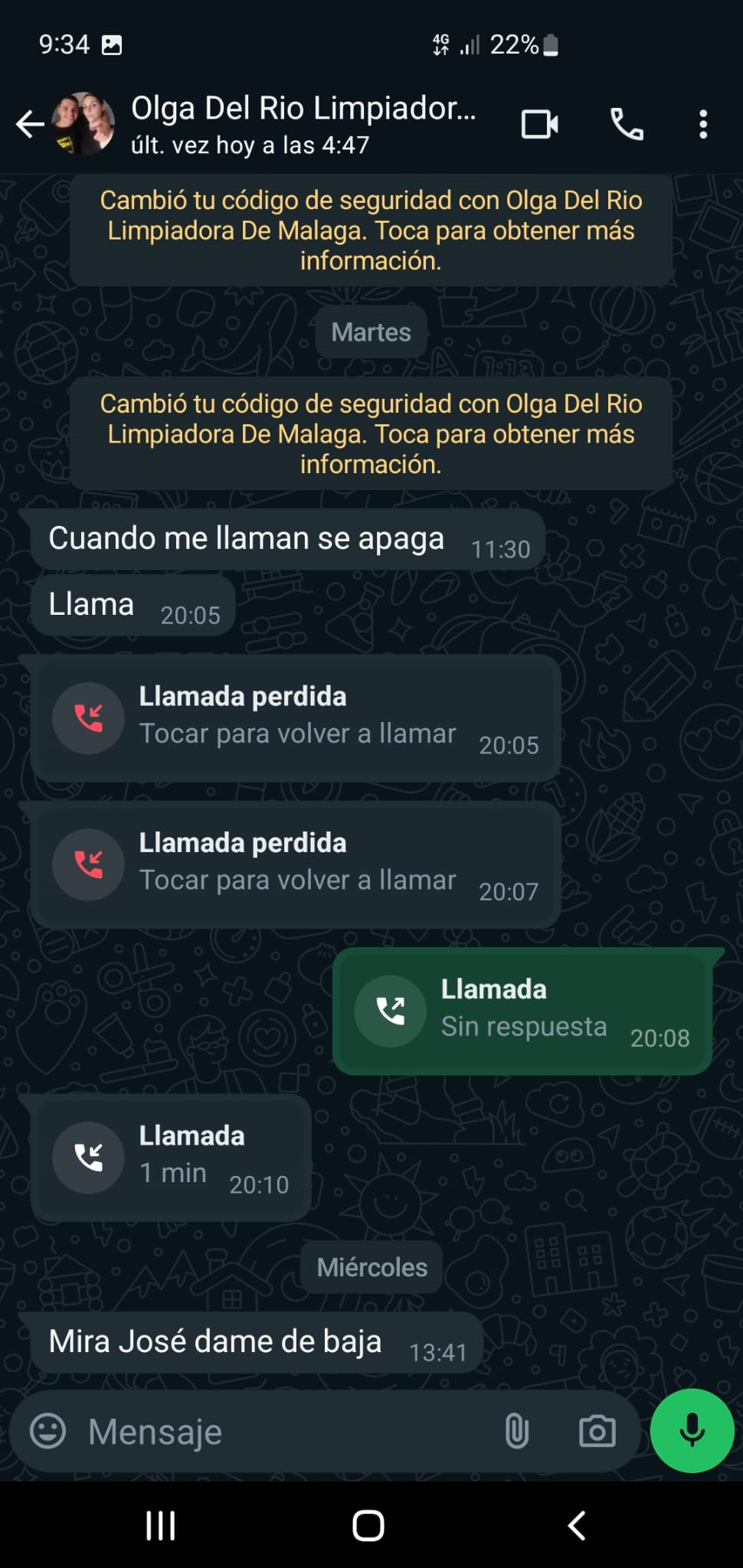Redial the unanswered call from 20:08
Image resolution: width=743 pixels, height=1568 pixels.
pyautogui.click(x=522, y=1011)
